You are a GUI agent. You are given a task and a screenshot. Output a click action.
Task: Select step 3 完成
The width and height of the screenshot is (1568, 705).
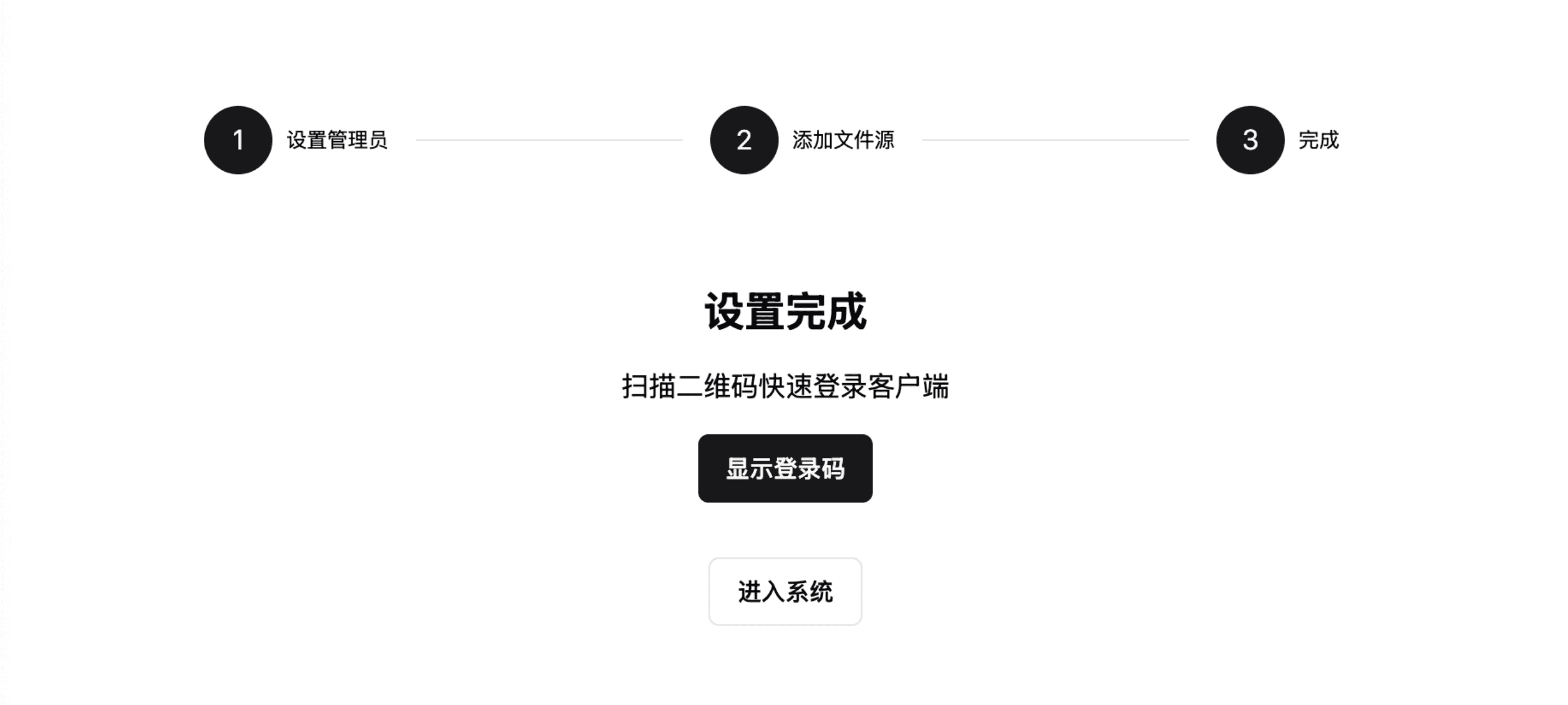(1249, 140)
